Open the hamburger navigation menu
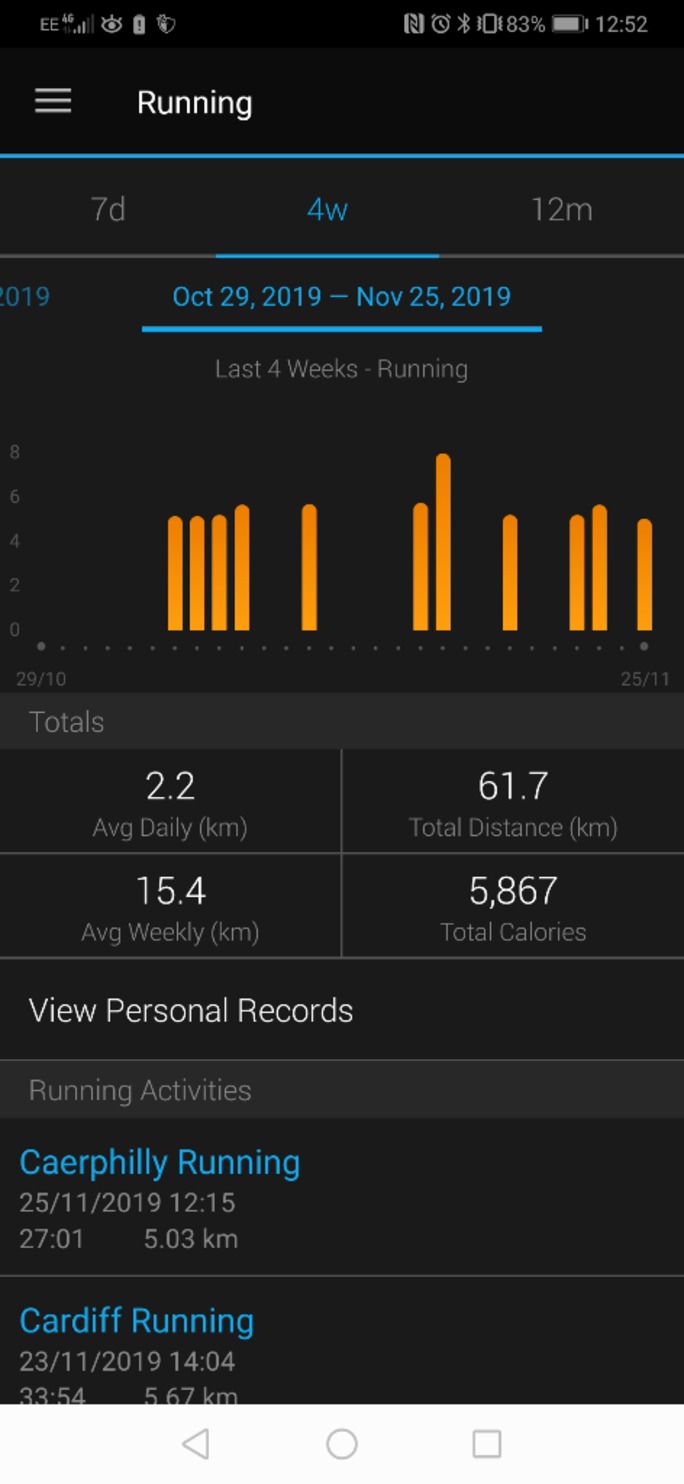The image size is (684, 1484). (53, 101)
